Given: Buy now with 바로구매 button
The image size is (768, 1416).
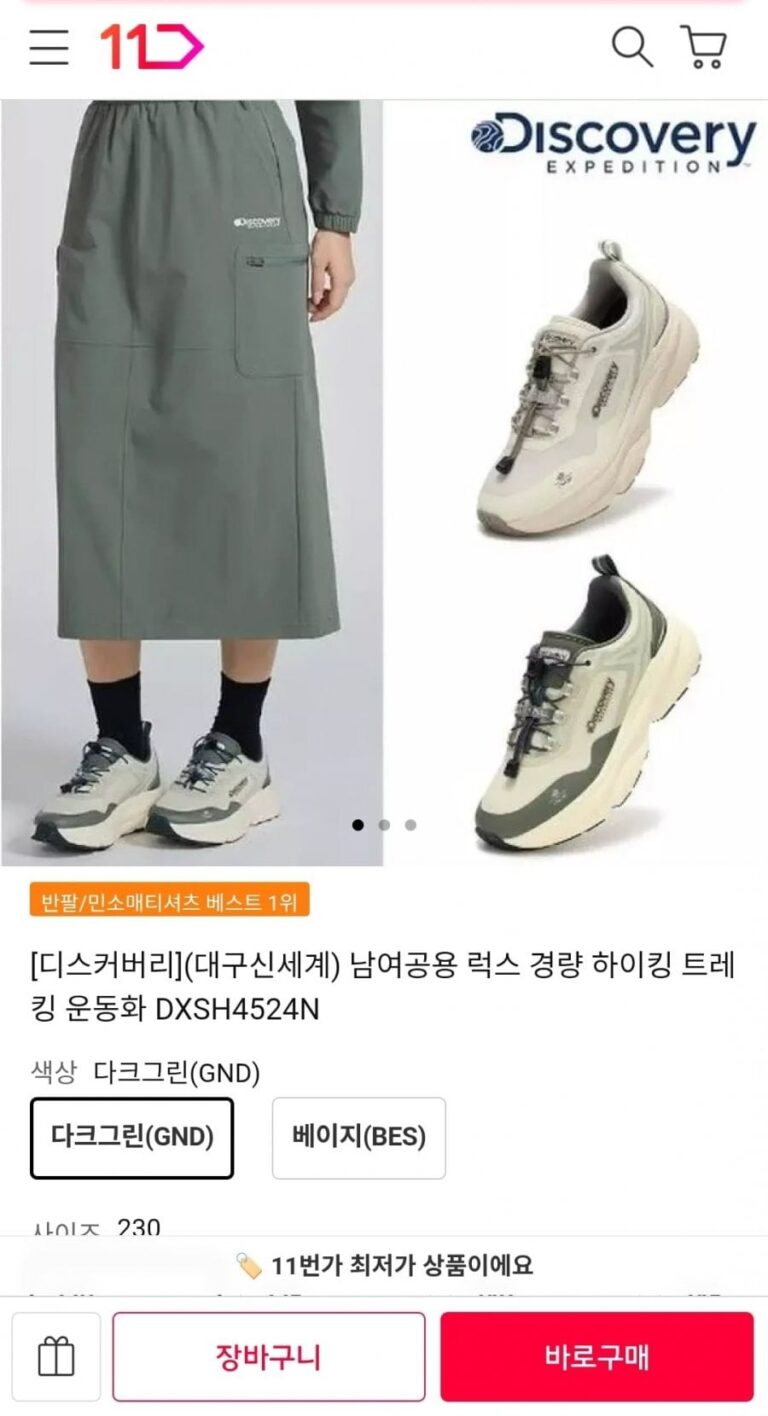Looking at the screenshot, I should tap(597, 1357).
